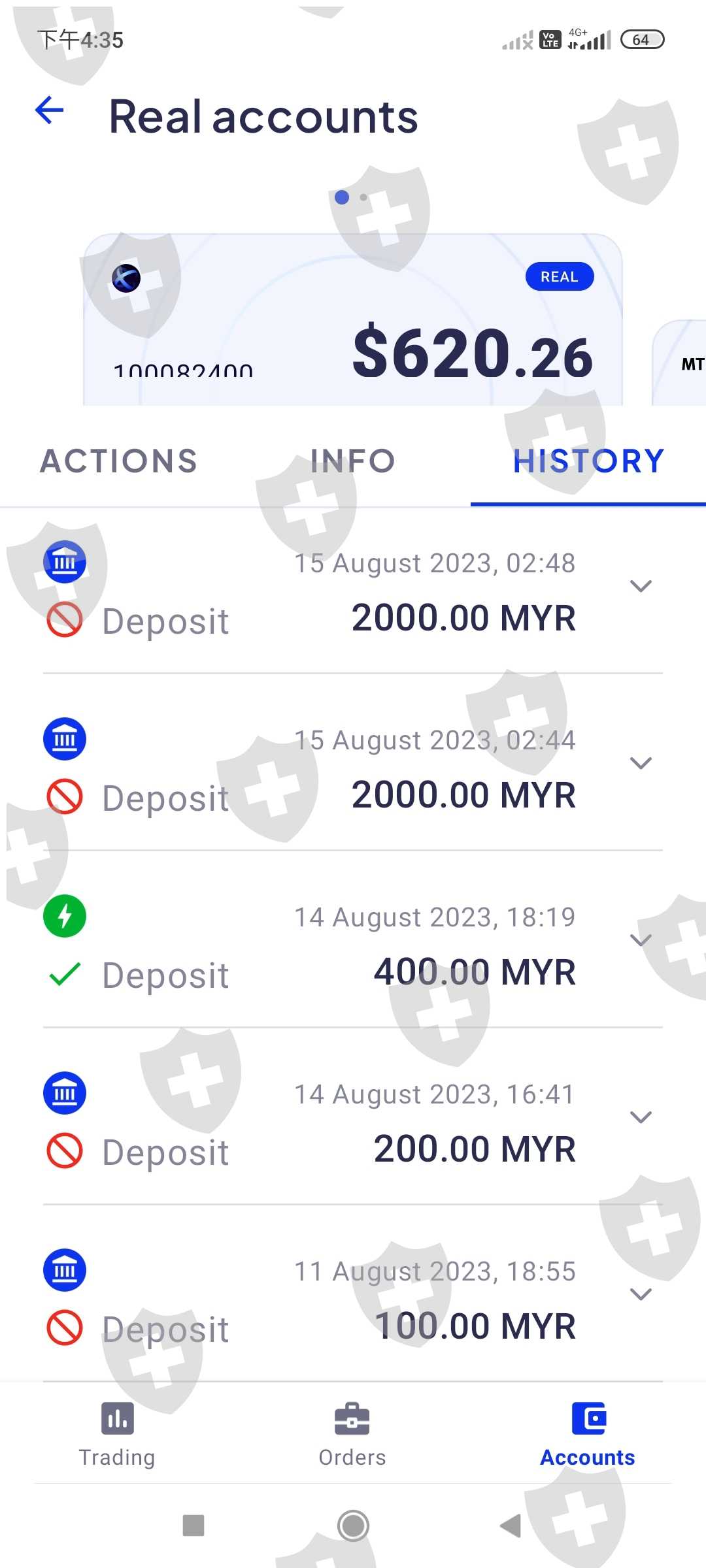Switch to the ACTIONS tab
706x1568 pixels.
coord(118,461)
